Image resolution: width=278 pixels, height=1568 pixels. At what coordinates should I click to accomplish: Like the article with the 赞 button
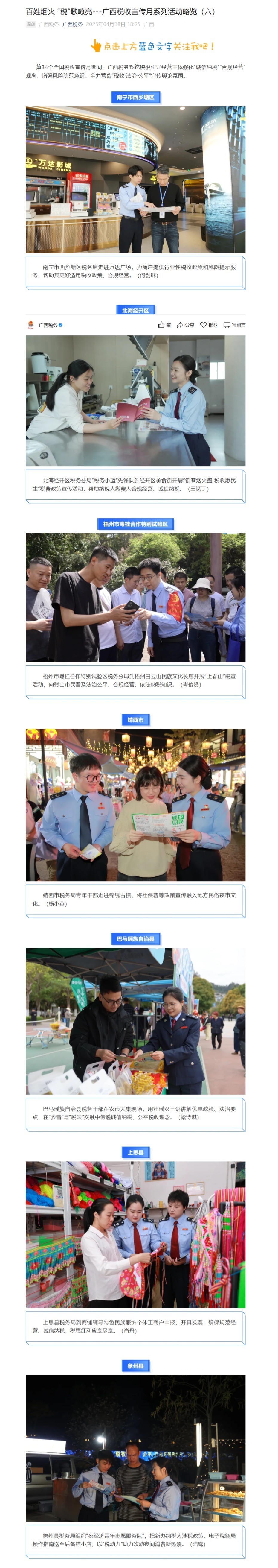tap(164, 325)
